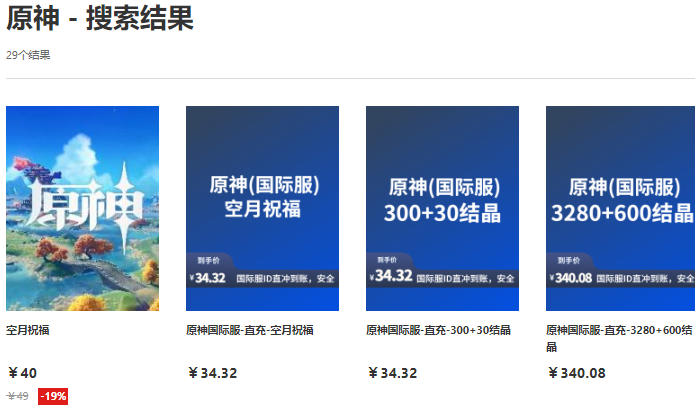Image resolution: width=695 pixels, height=416 pixels.
Task: Open the 3280+600结晶 product image
Action: click(x=620, y=208)
